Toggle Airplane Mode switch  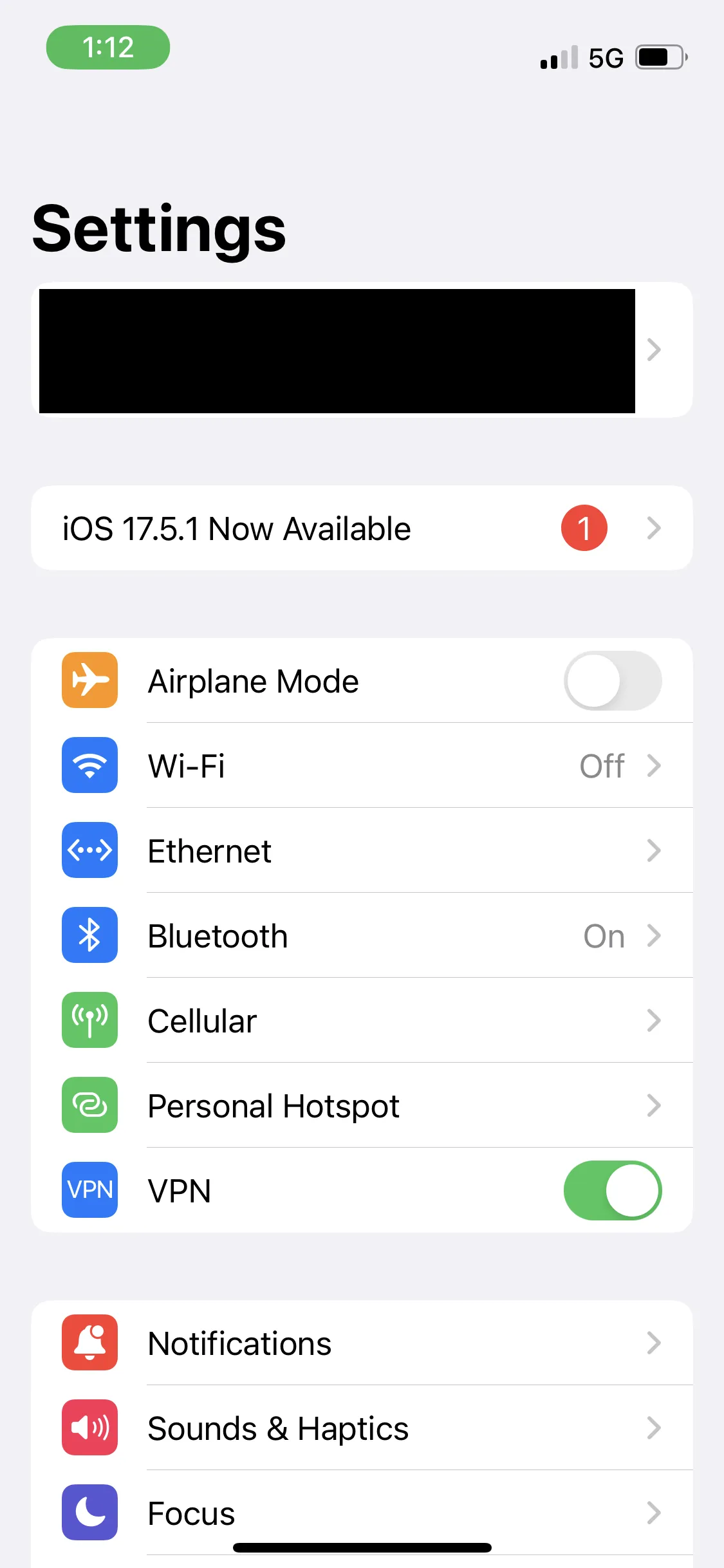coord(612,681)
